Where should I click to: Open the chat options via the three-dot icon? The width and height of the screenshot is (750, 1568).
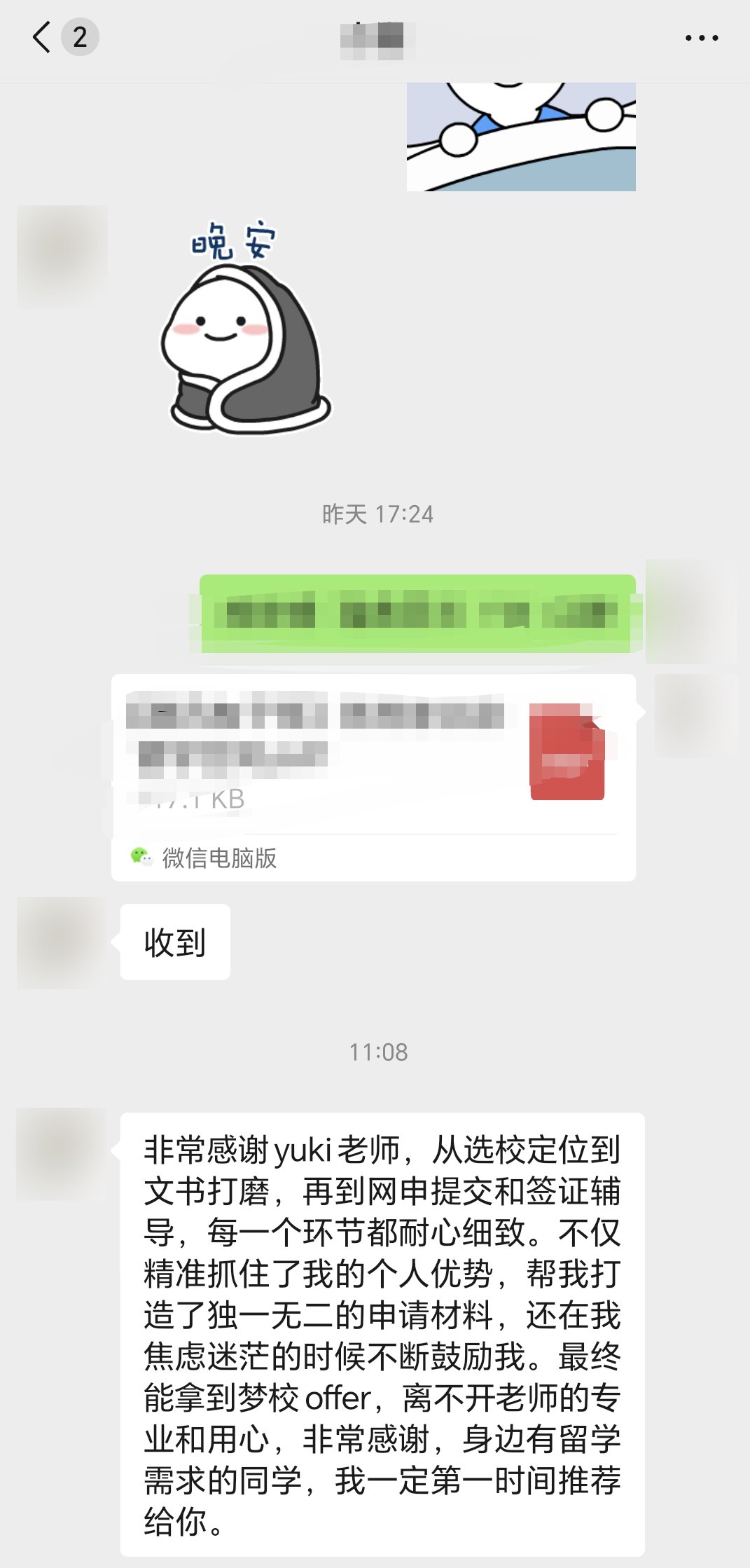coord(703,36)
